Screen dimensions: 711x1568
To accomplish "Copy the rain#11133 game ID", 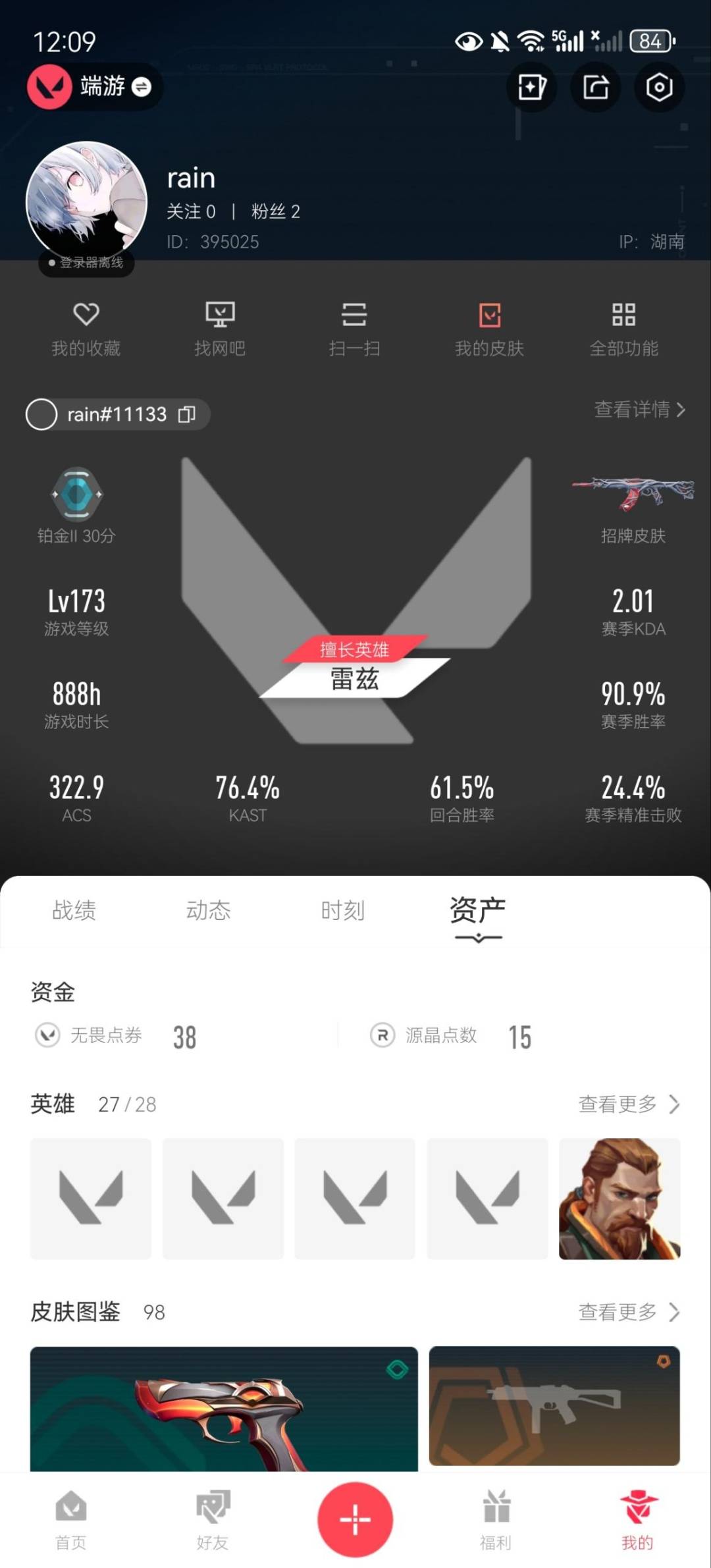I will click(188, 414).
